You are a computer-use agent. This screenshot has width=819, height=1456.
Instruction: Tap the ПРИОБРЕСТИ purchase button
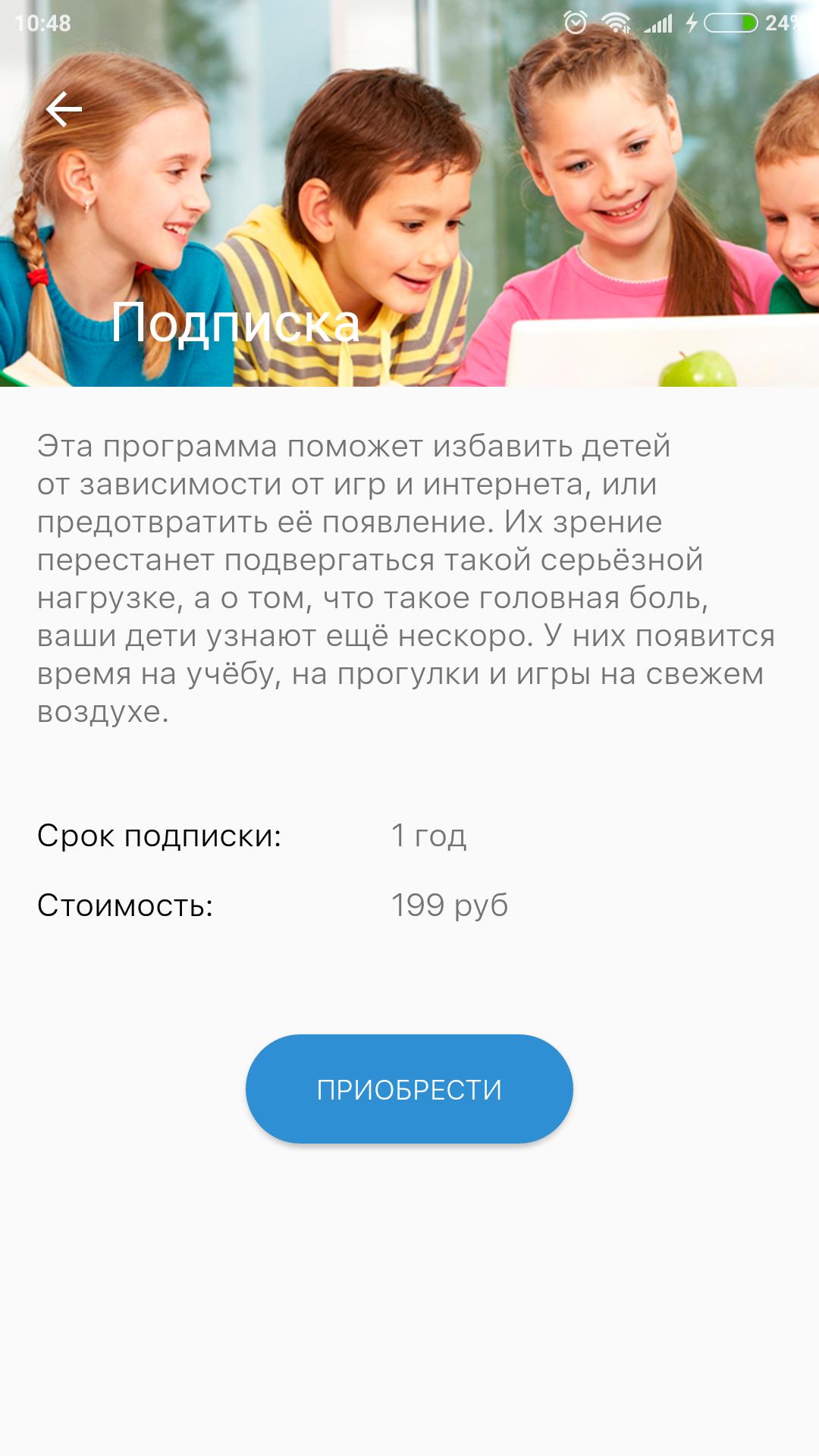tap(409, 1088)
